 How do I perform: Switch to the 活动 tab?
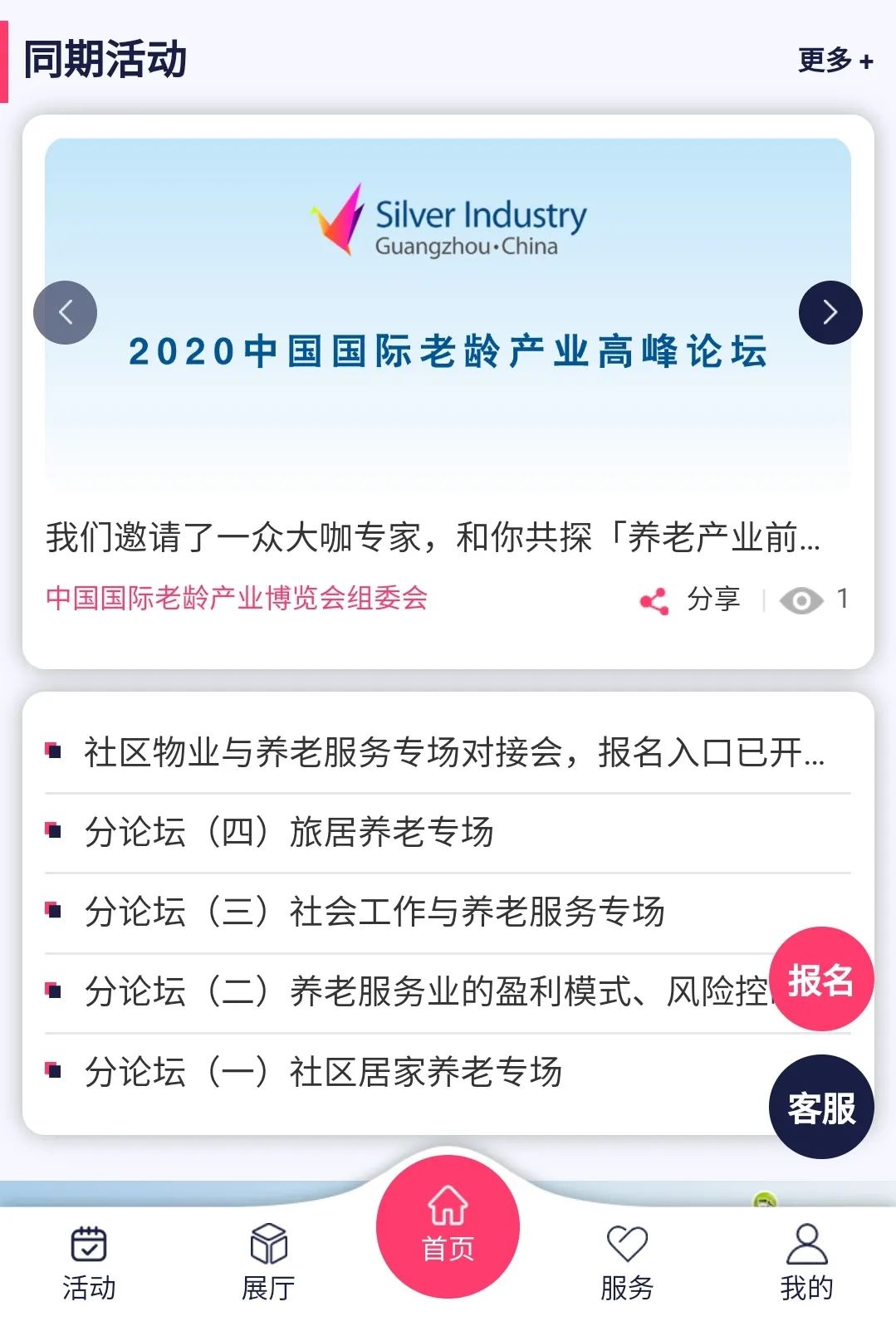click(89, 1264)
